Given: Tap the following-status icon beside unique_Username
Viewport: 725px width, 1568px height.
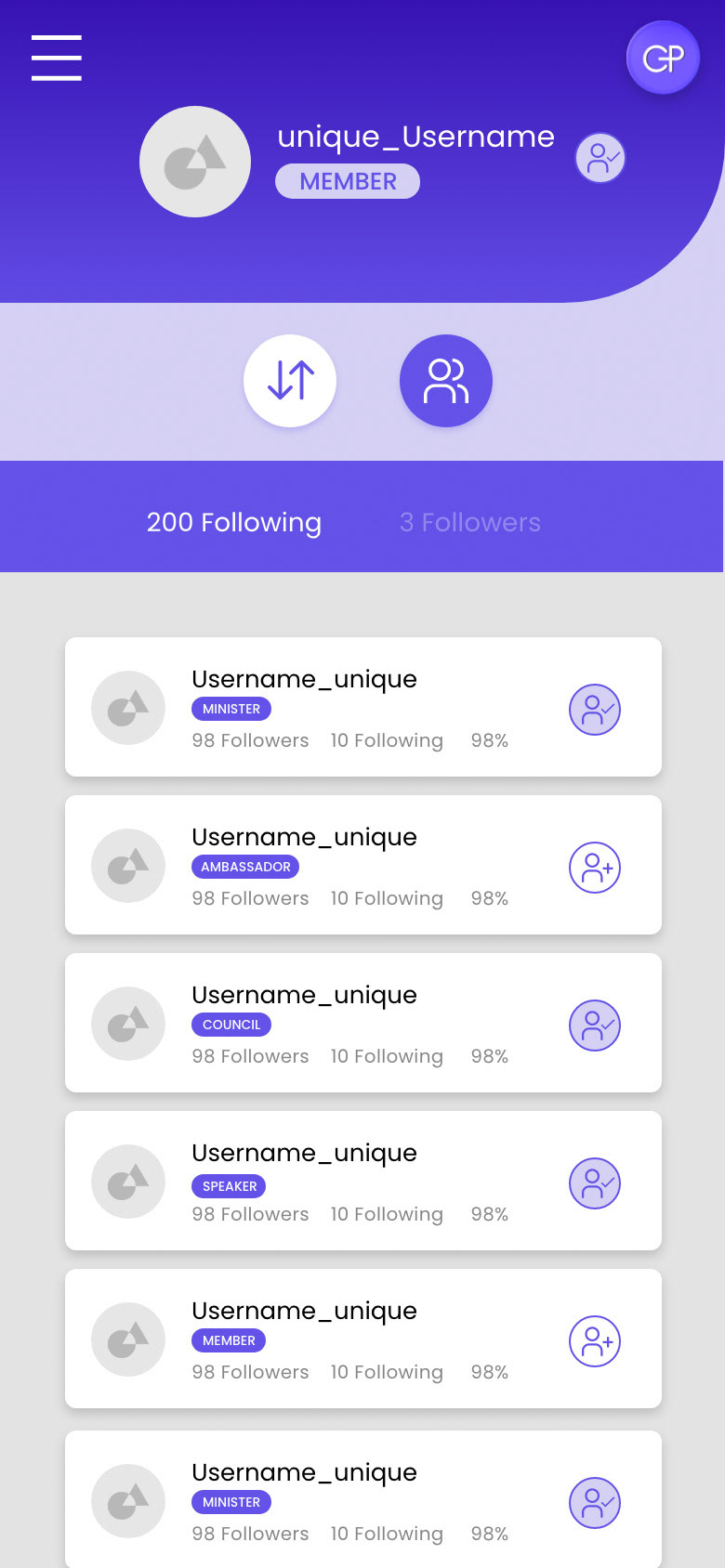Looking at the screenshot, I should (x=600, y=158).
